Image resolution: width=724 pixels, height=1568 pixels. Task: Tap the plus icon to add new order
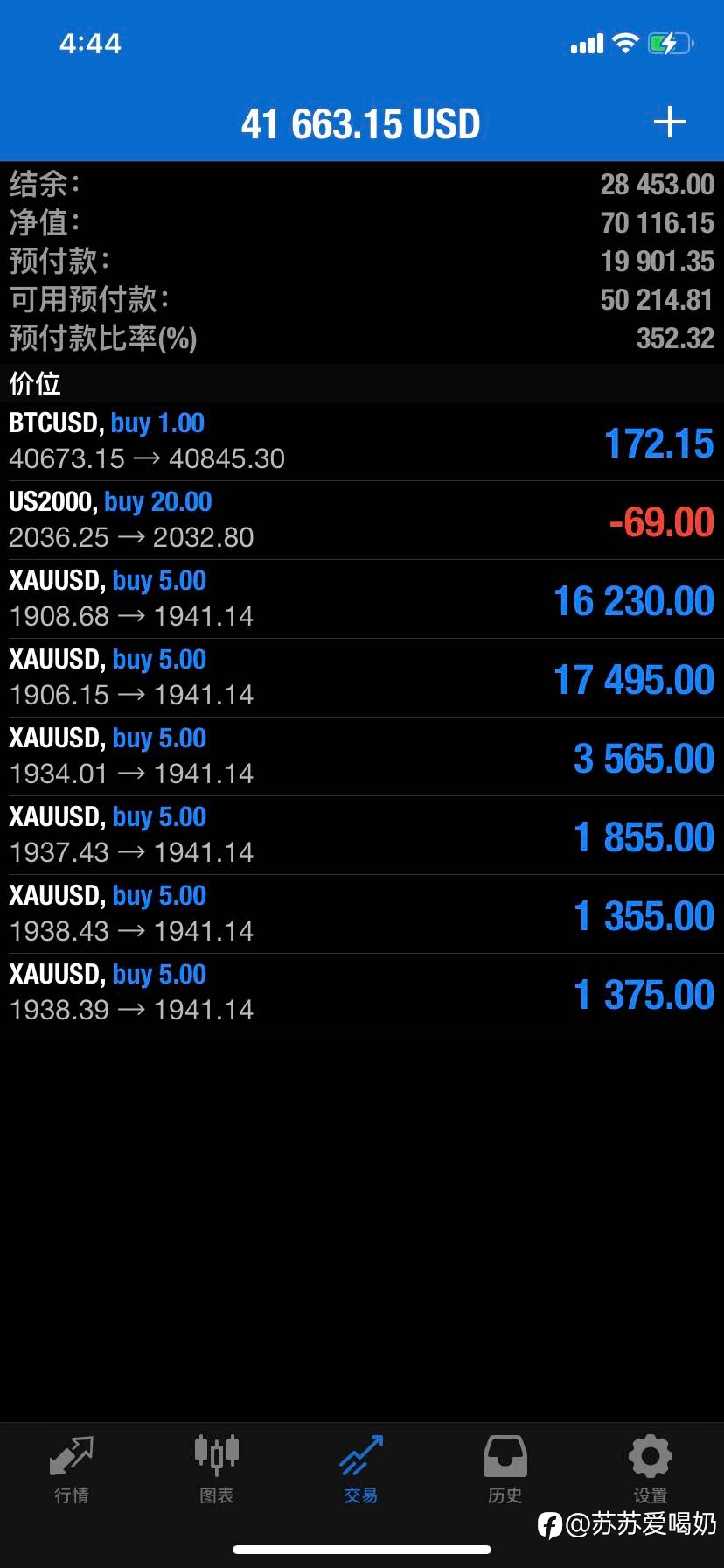pyautogui.click(x=669, y=122)
